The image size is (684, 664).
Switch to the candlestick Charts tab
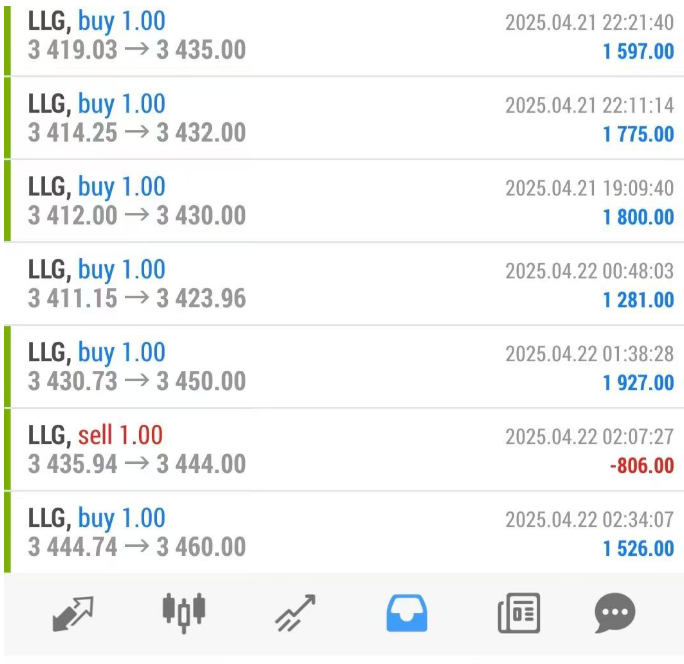(x=184, y=612)
